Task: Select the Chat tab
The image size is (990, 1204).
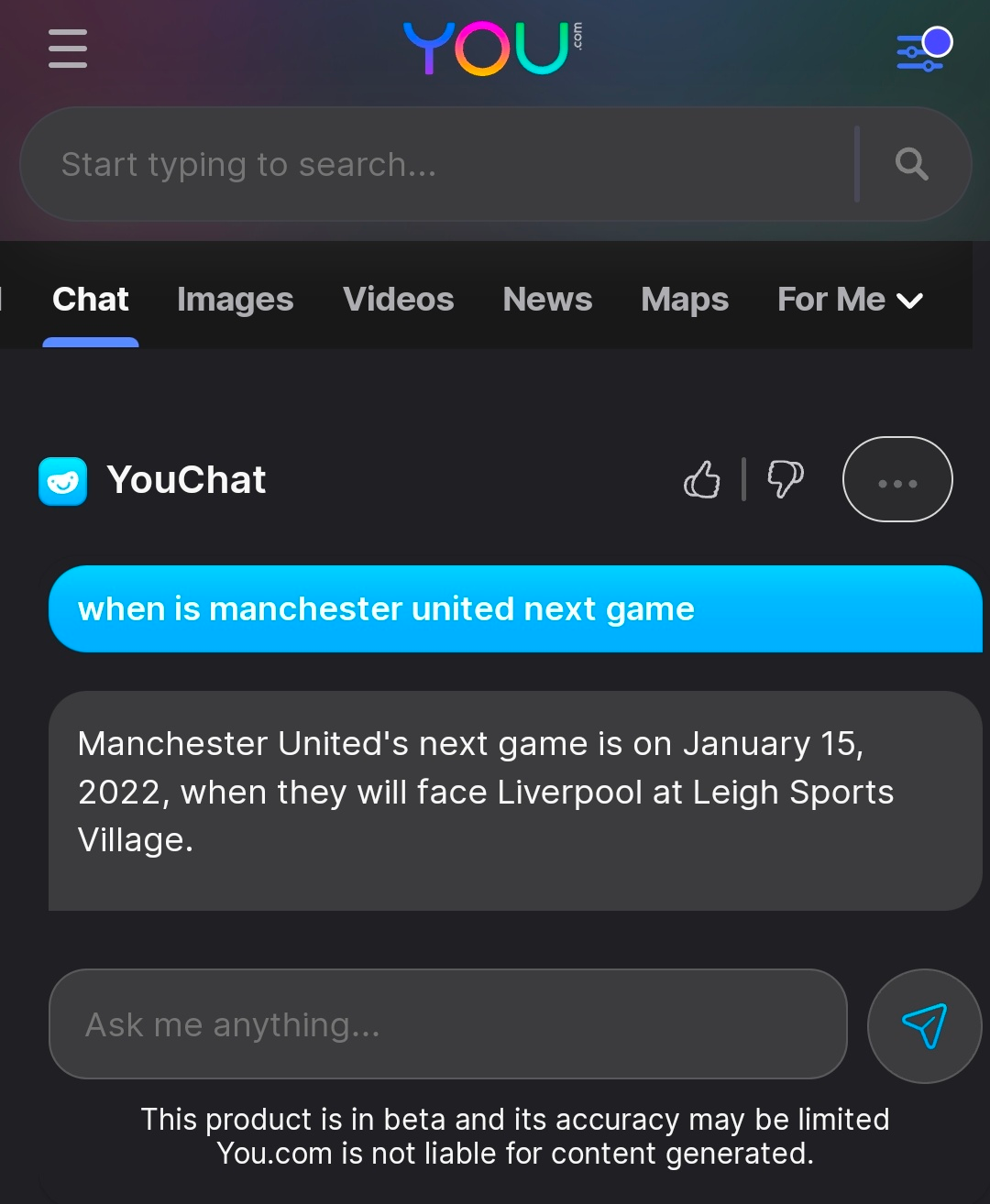Action: (91, 300)
